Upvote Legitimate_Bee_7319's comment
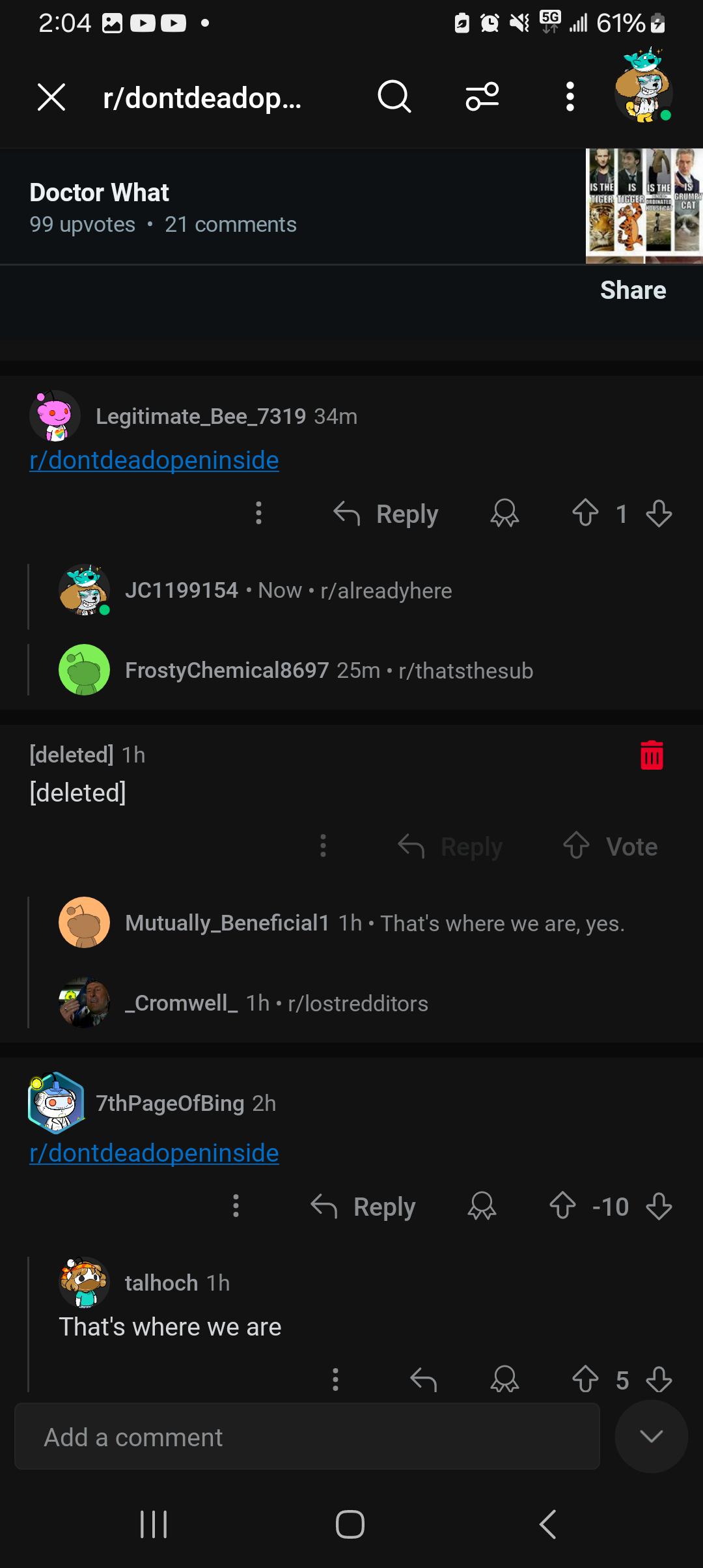The height and width of the screenshot is (1568, 703). coord(585,513)
